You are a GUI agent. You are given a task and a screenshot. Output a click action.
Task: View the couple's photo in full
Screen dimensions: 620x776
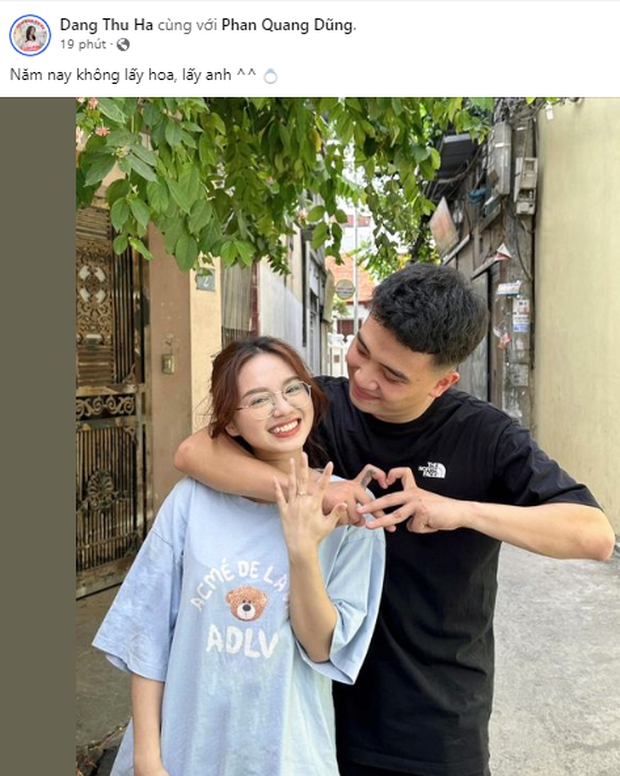[346, 436]
